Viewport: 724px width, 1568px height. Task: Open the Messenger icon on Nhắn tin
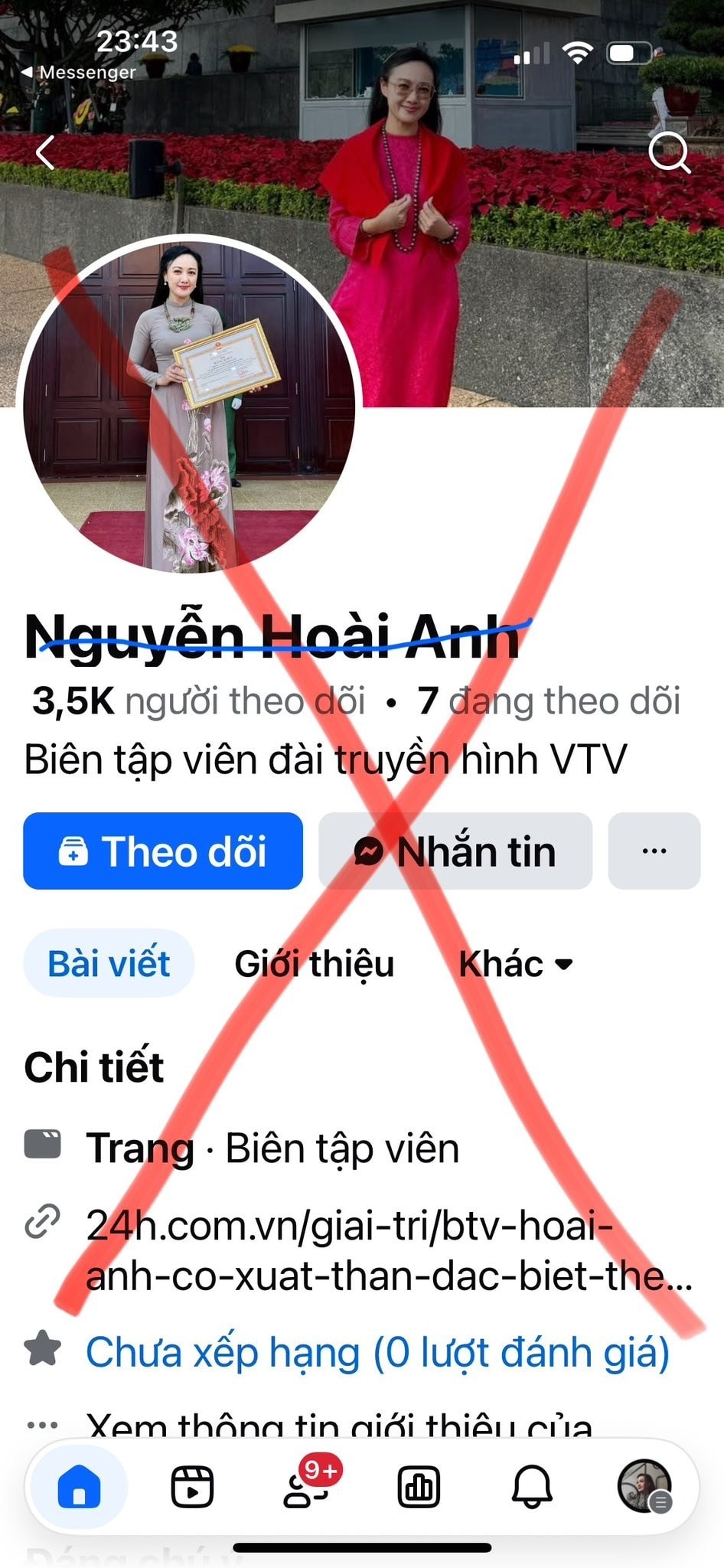(368, 851)
